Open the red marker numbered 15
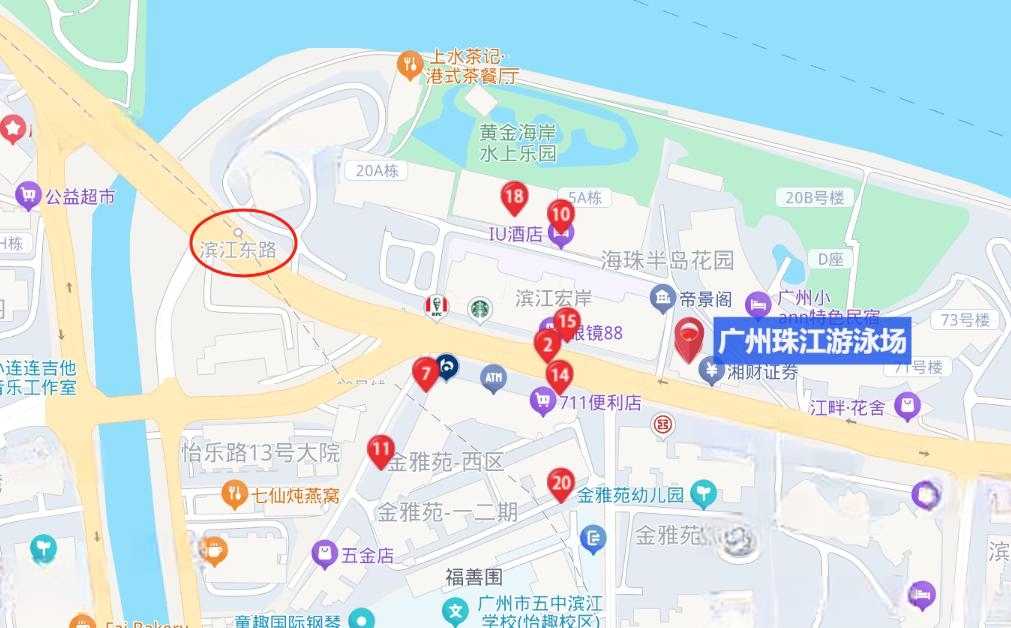The width and height of the screenshot is (1011, 628). pos(567,323)
